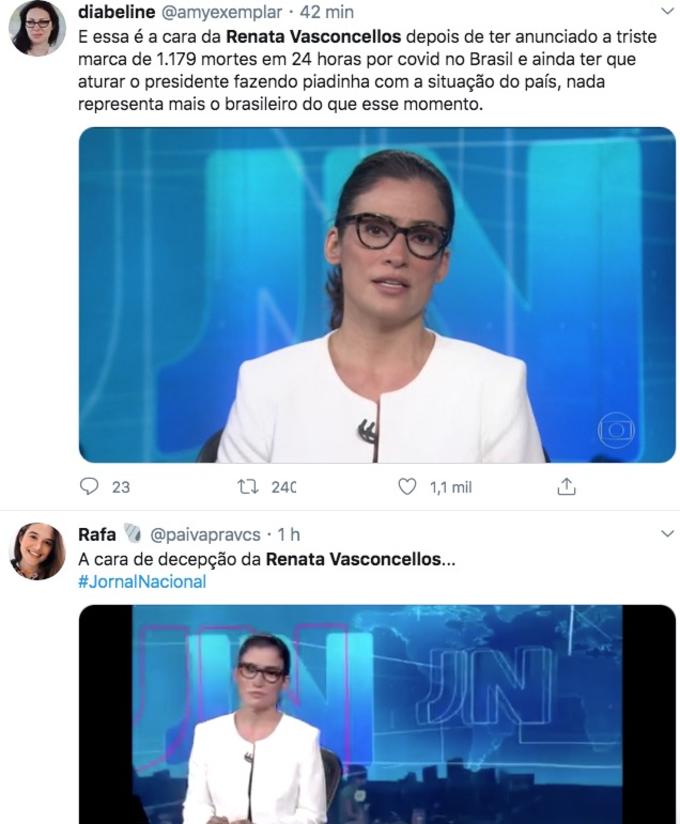The image size is (680, 824).
Task: Like diabeline's tweet
Action: [407, 487]
